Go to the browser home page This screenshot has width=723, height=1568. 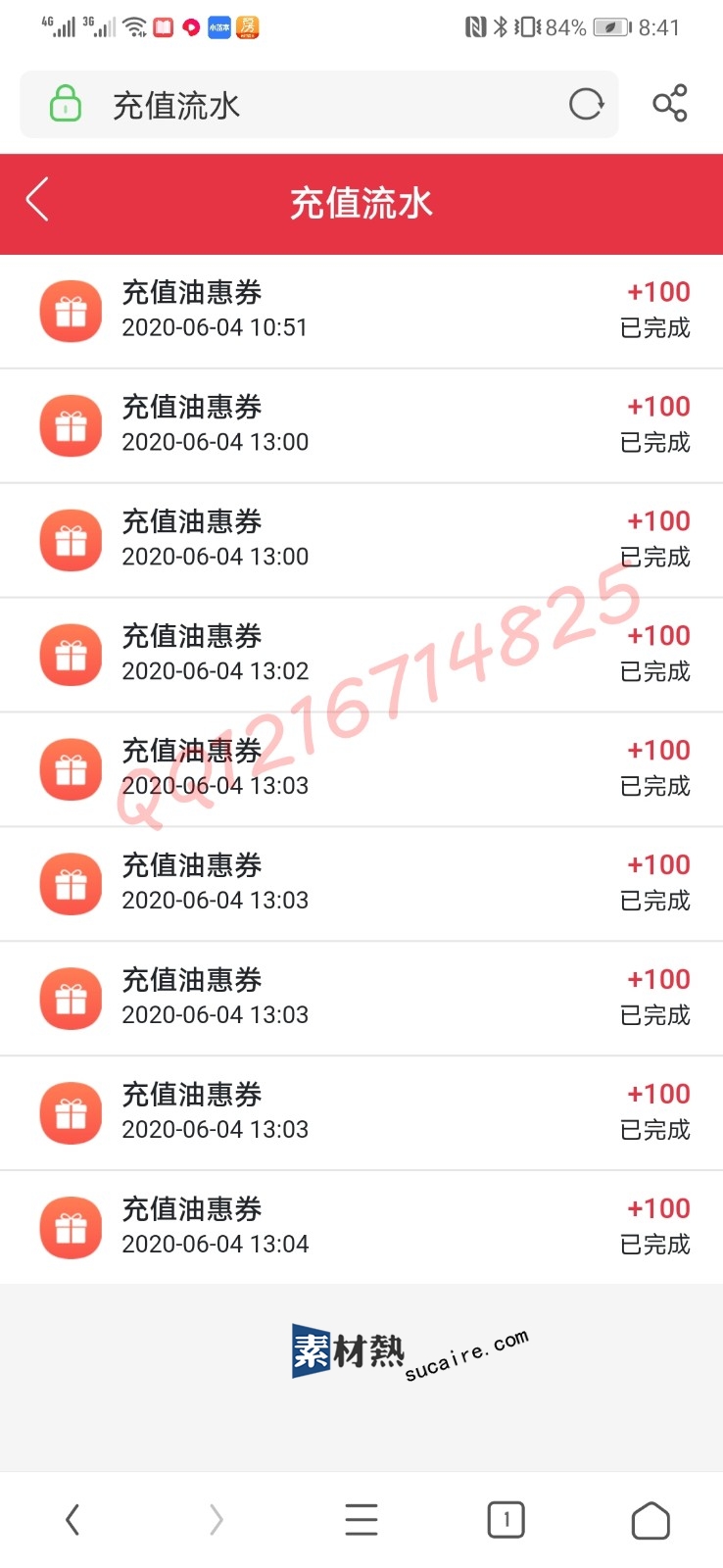tap(651, 1520)
